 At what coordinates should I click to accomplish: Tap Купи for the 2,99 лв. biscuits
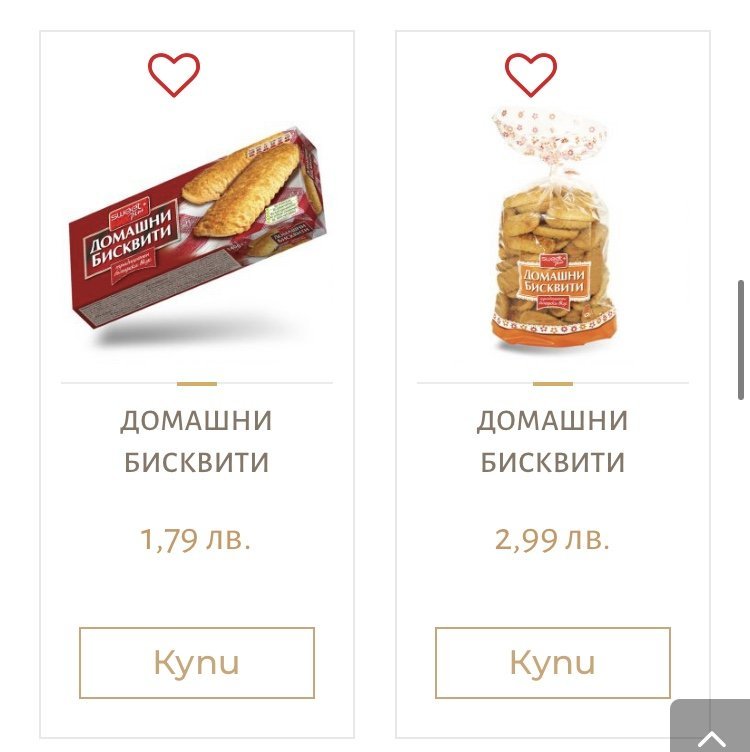553,662
